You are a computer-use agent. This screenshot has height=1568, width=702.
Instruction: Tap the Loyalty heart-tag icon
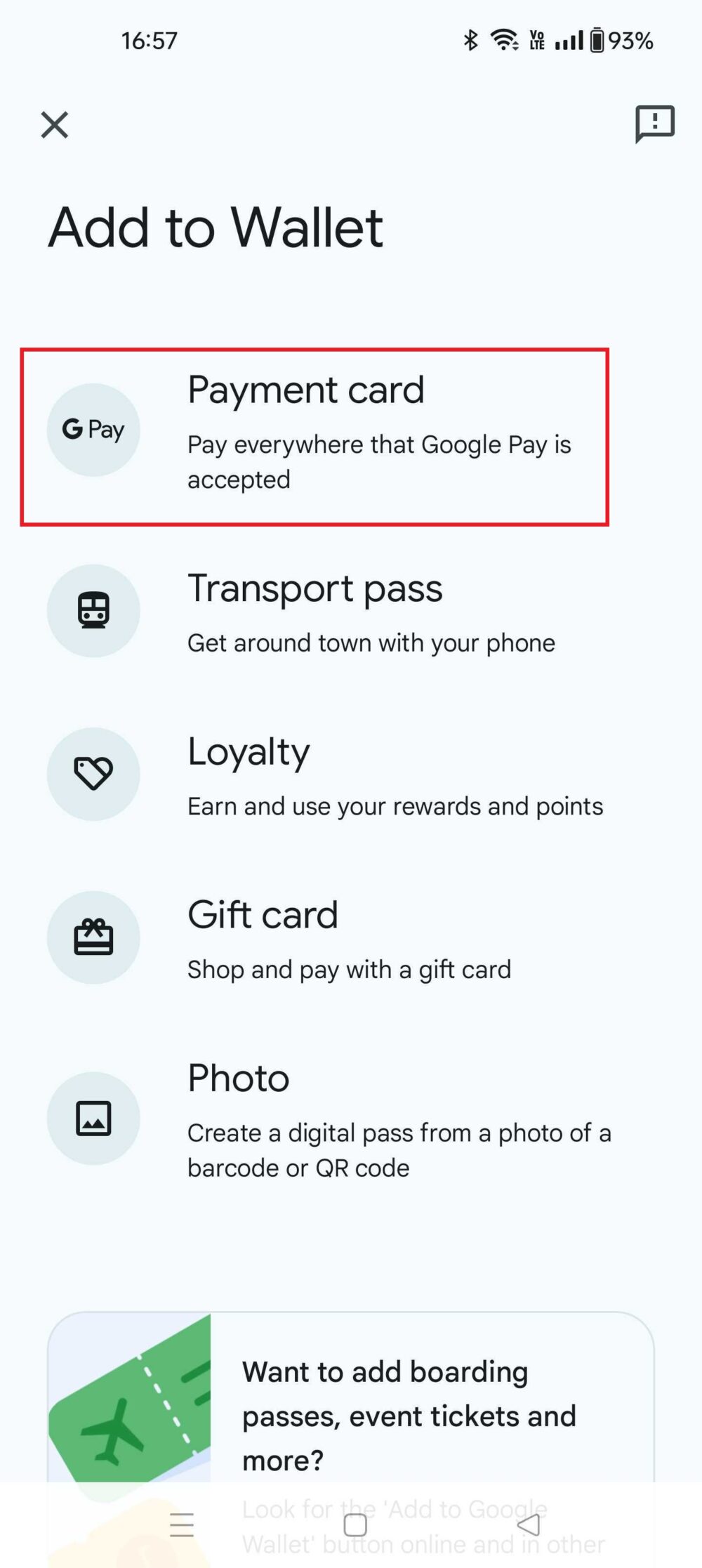[x=93, y=773]
